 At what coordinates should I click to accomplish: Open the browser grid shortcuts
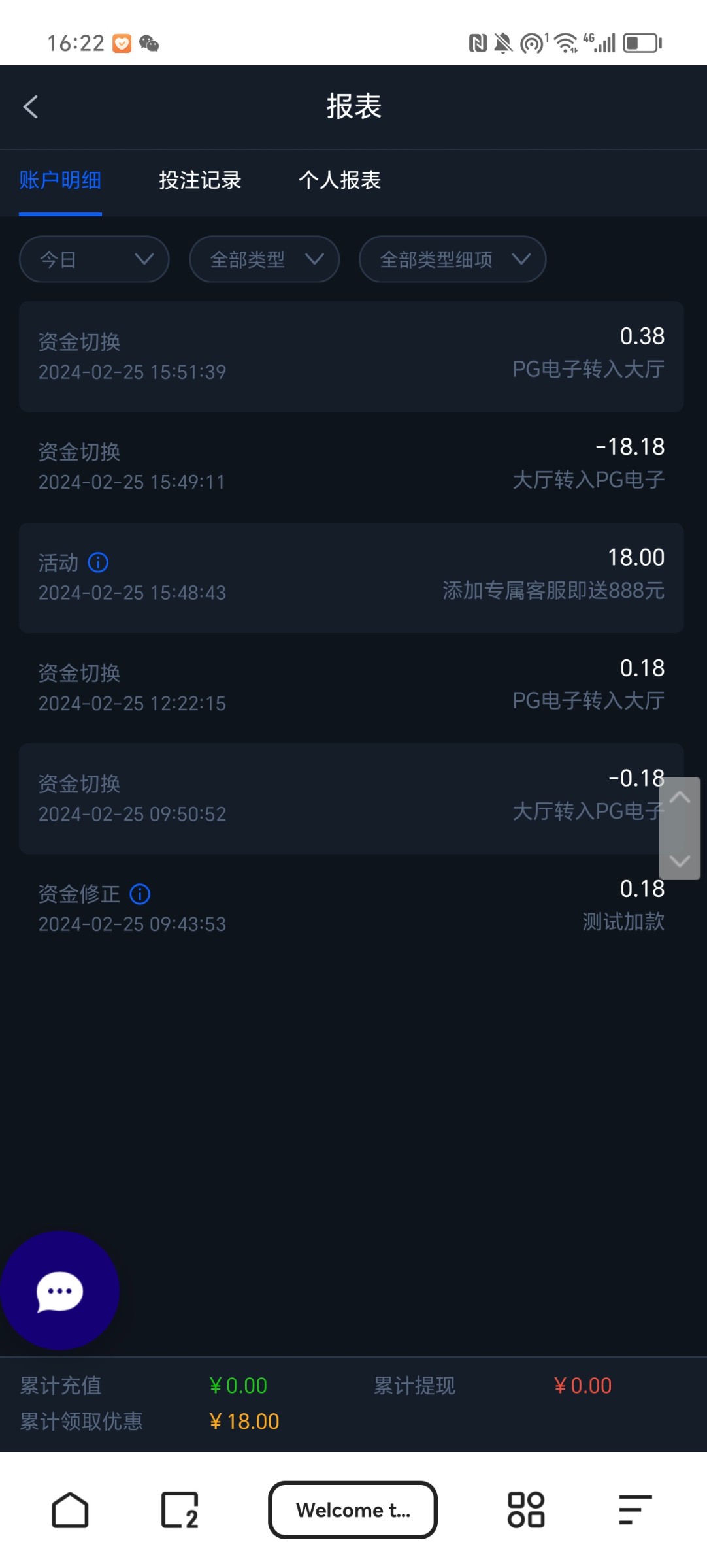(x=526, y=1510)
